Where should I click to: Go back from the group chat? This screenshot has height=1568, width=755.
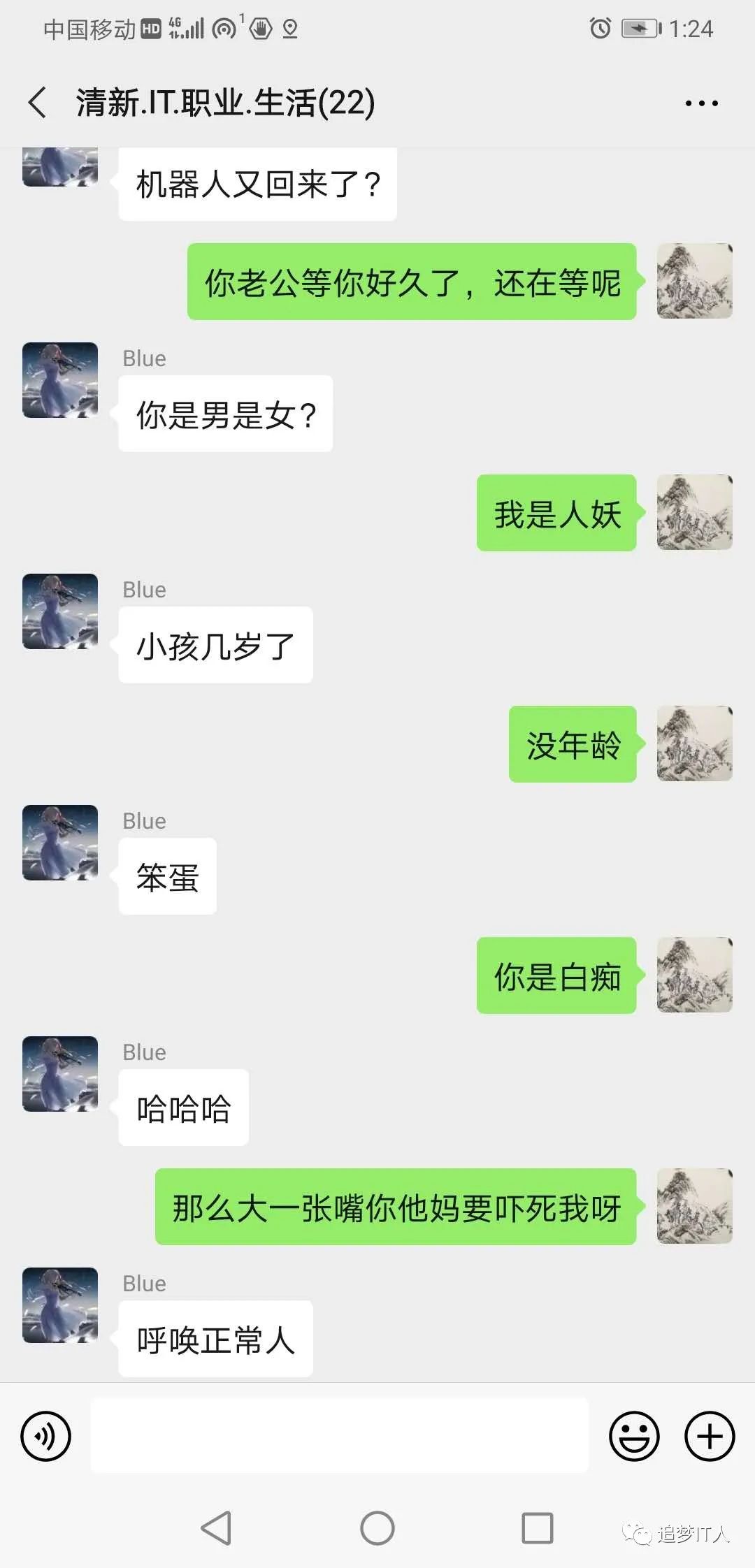38,103
